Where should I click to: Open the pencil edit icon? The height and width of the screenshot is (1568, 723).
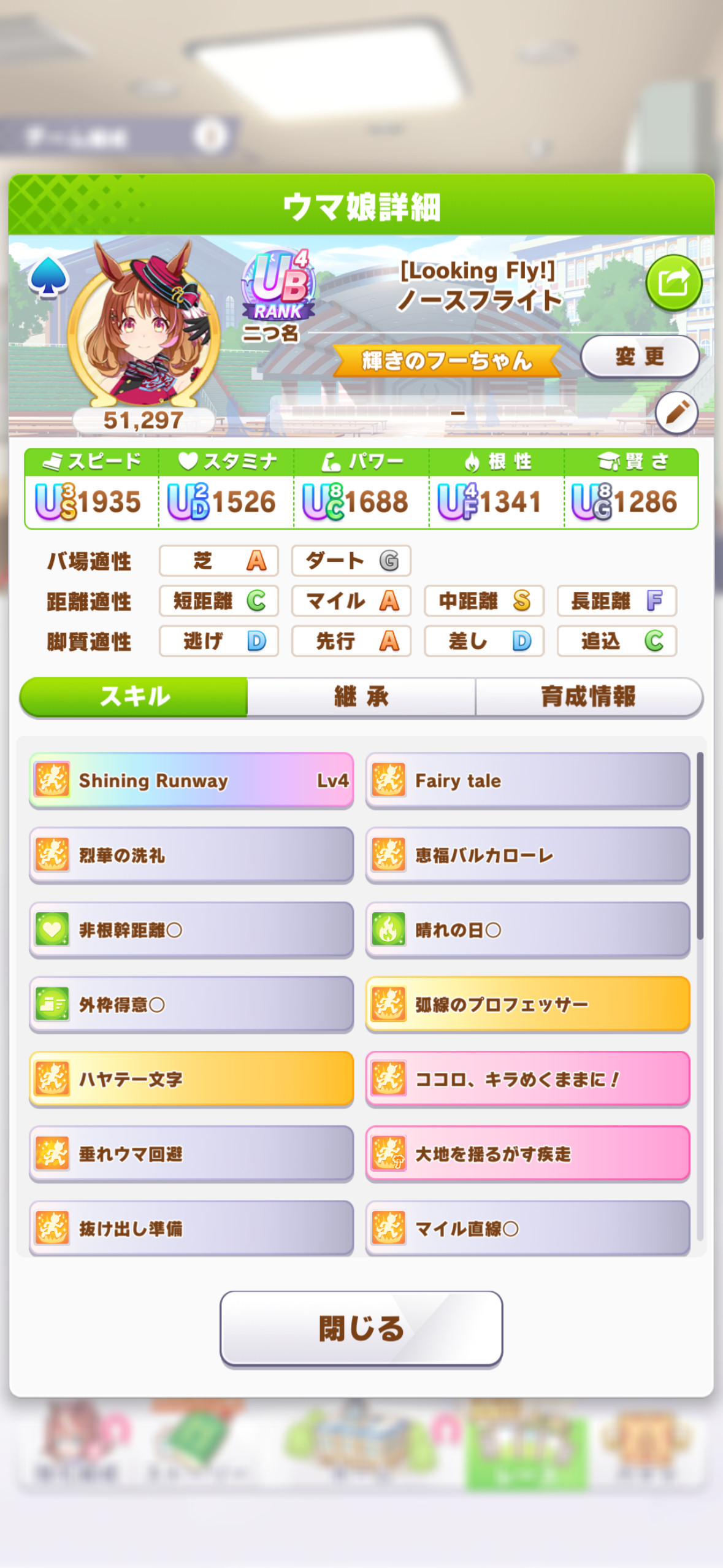click(x=676, y=413)
